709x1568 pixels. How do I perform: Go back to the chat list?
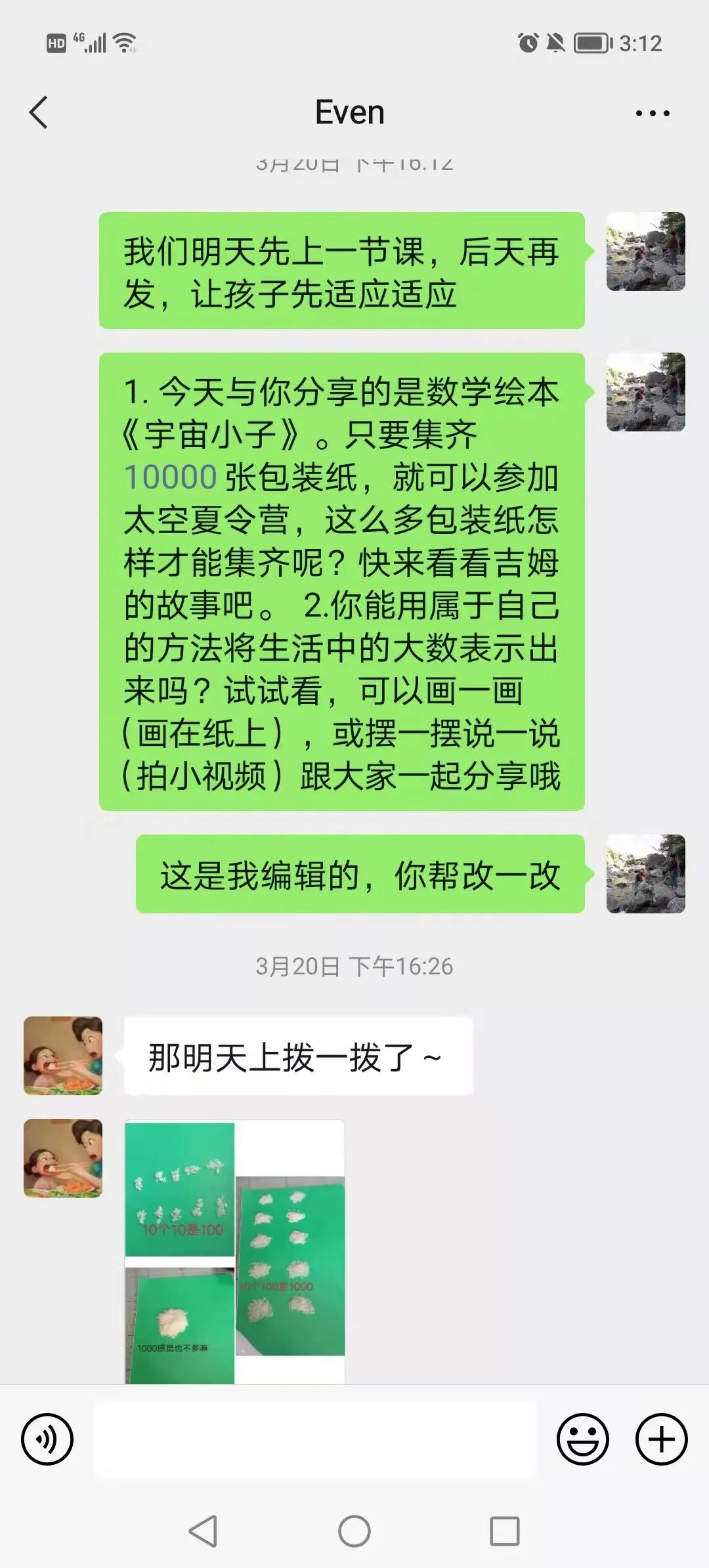coord(39,112)
